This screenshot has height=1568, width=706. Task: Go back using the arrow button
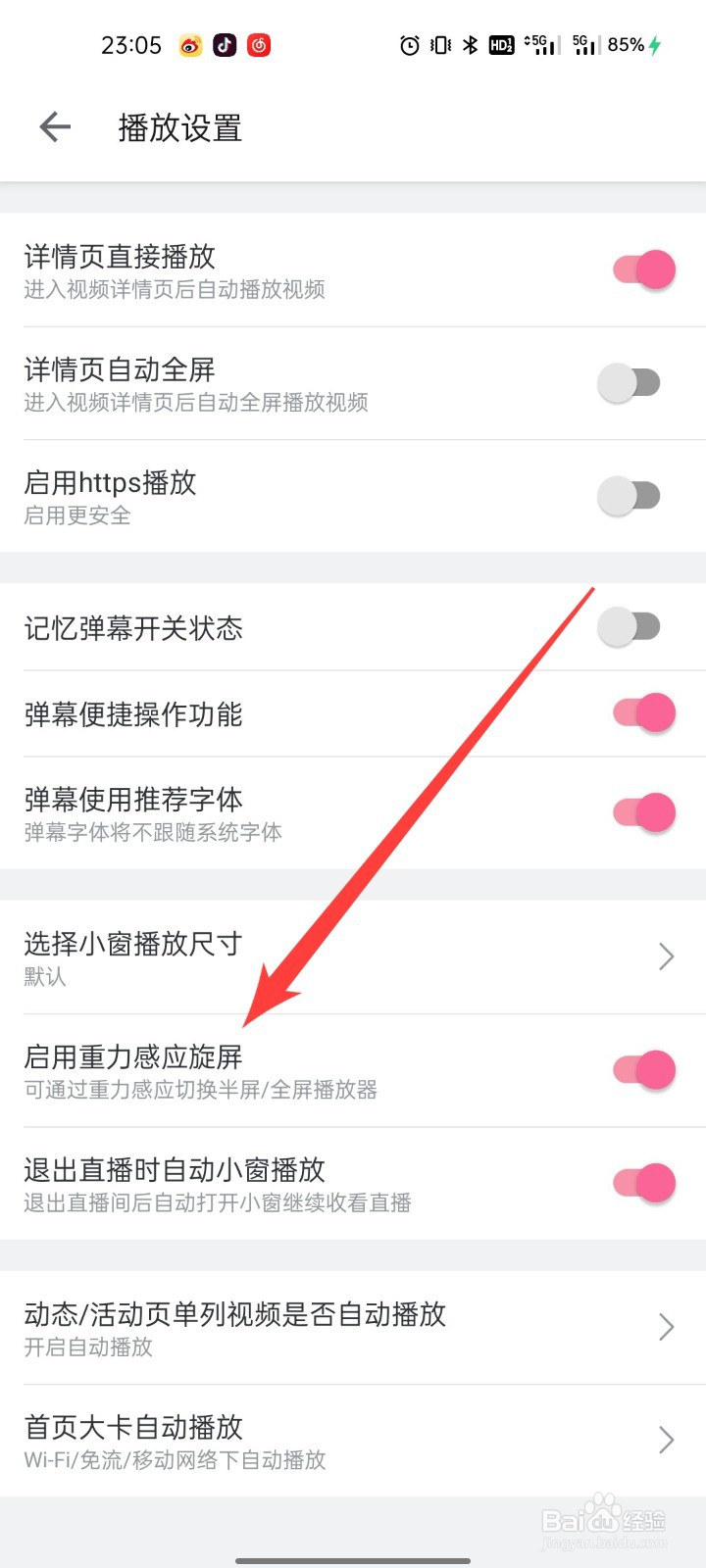pos(54,127)
